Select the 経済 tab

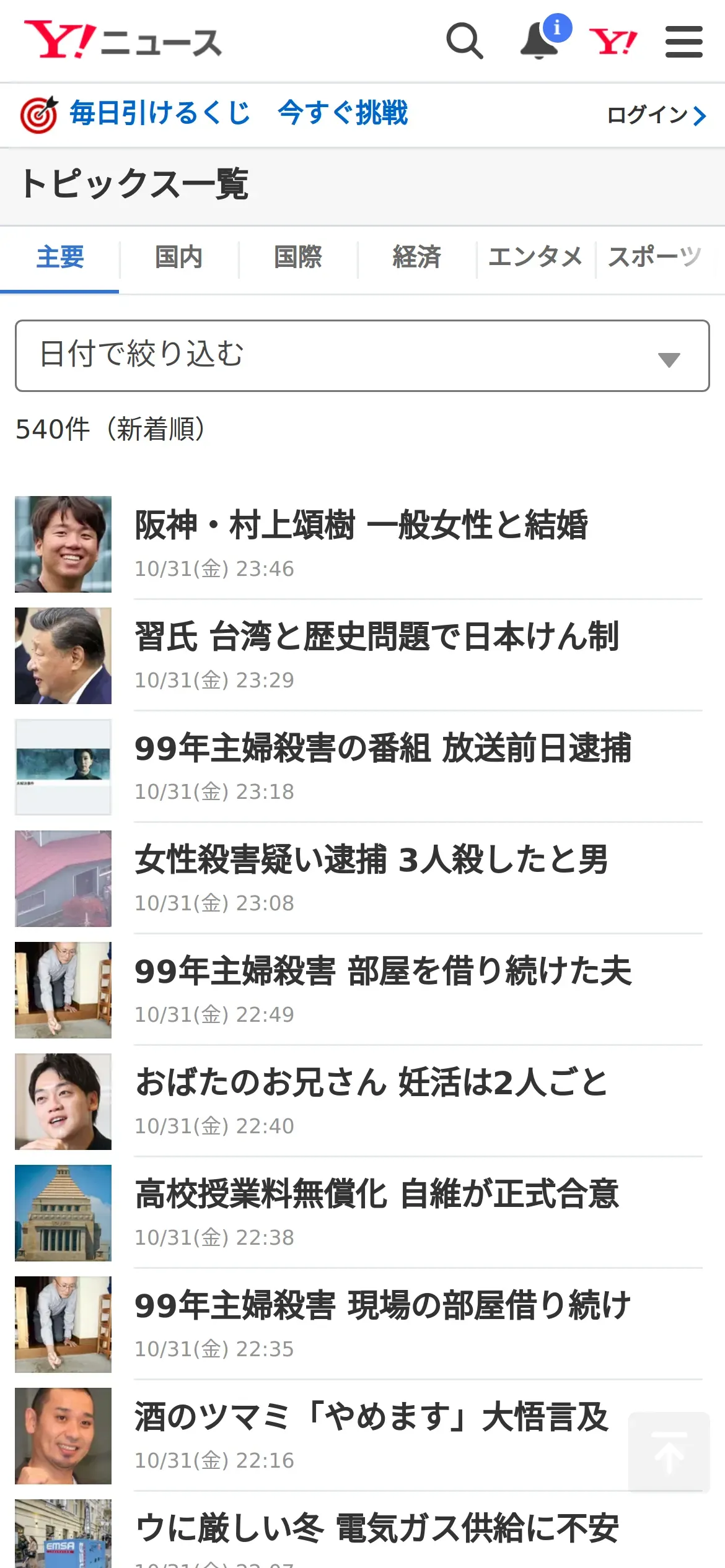click(416, 257)
